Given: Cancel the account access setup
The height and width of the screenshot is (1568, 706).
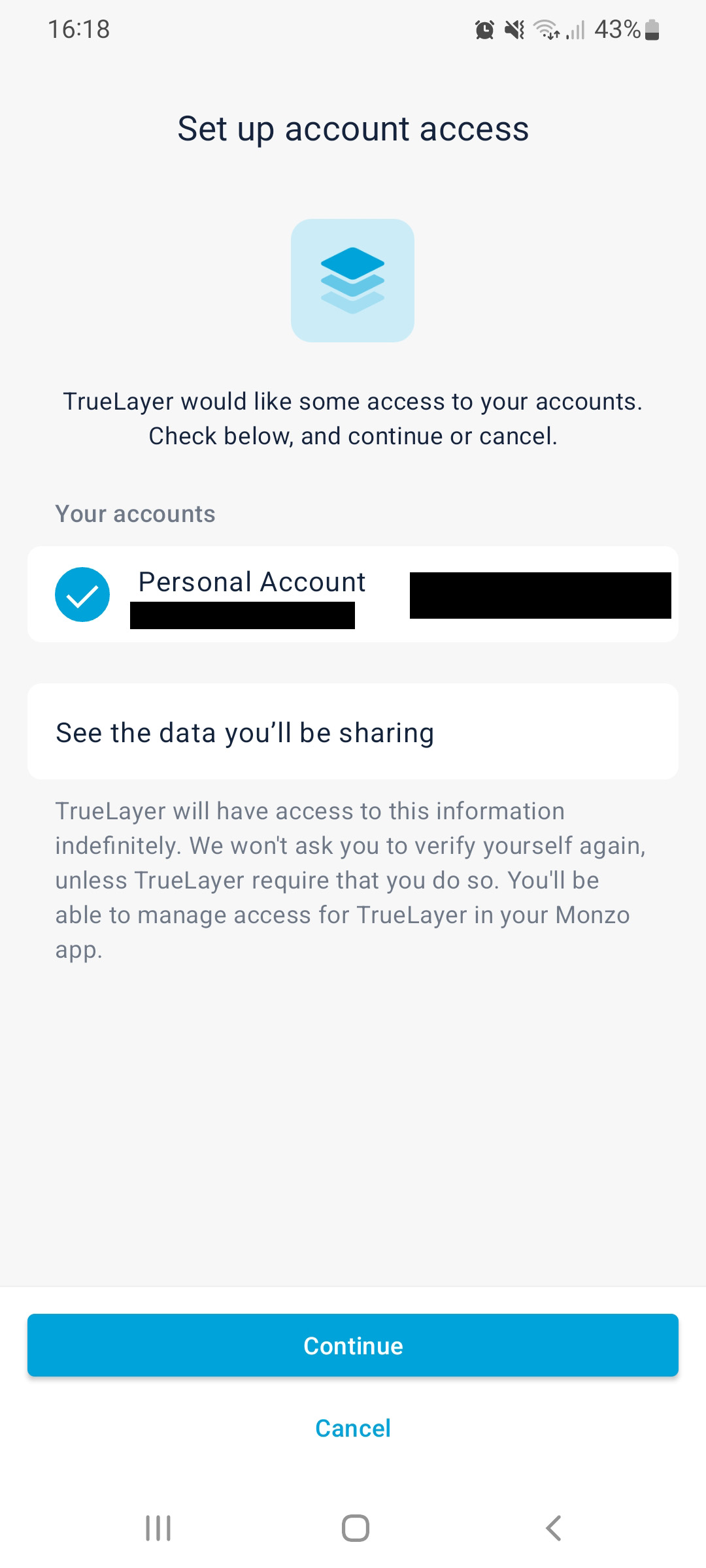Looking at the screenshot, I should [353, 1428].
